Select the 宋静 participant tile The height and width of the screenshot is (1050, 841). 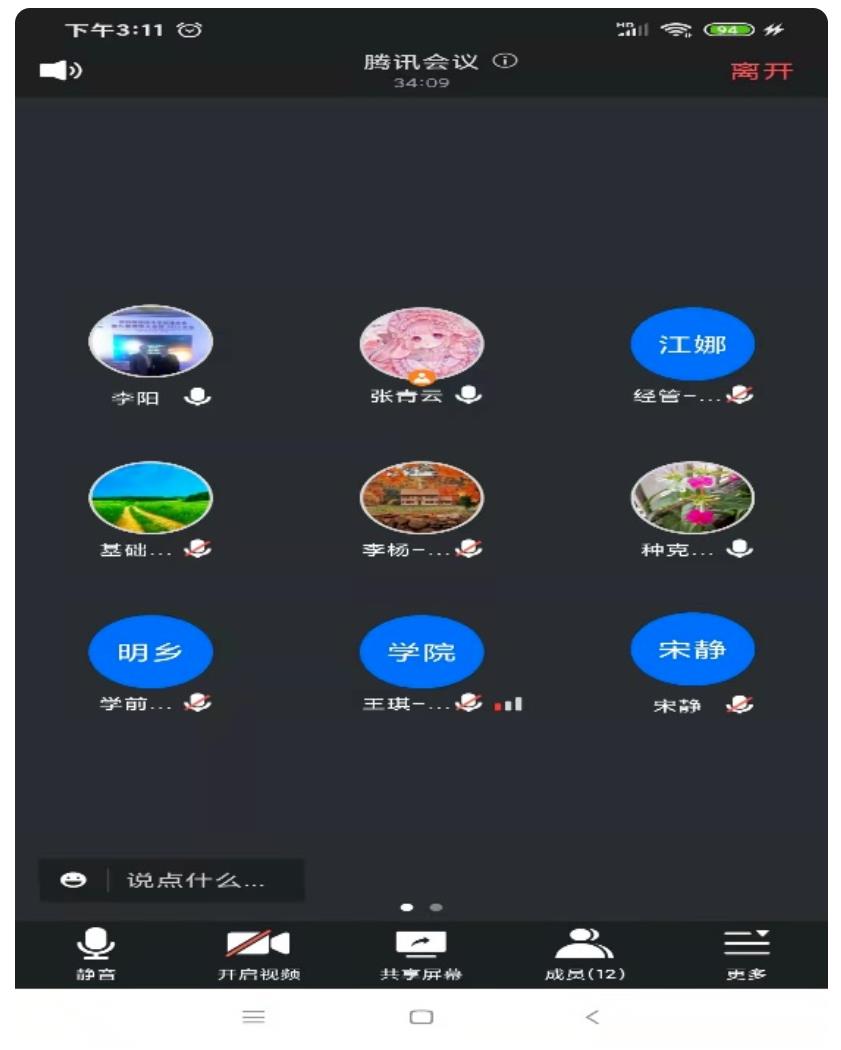coord(692,650)
